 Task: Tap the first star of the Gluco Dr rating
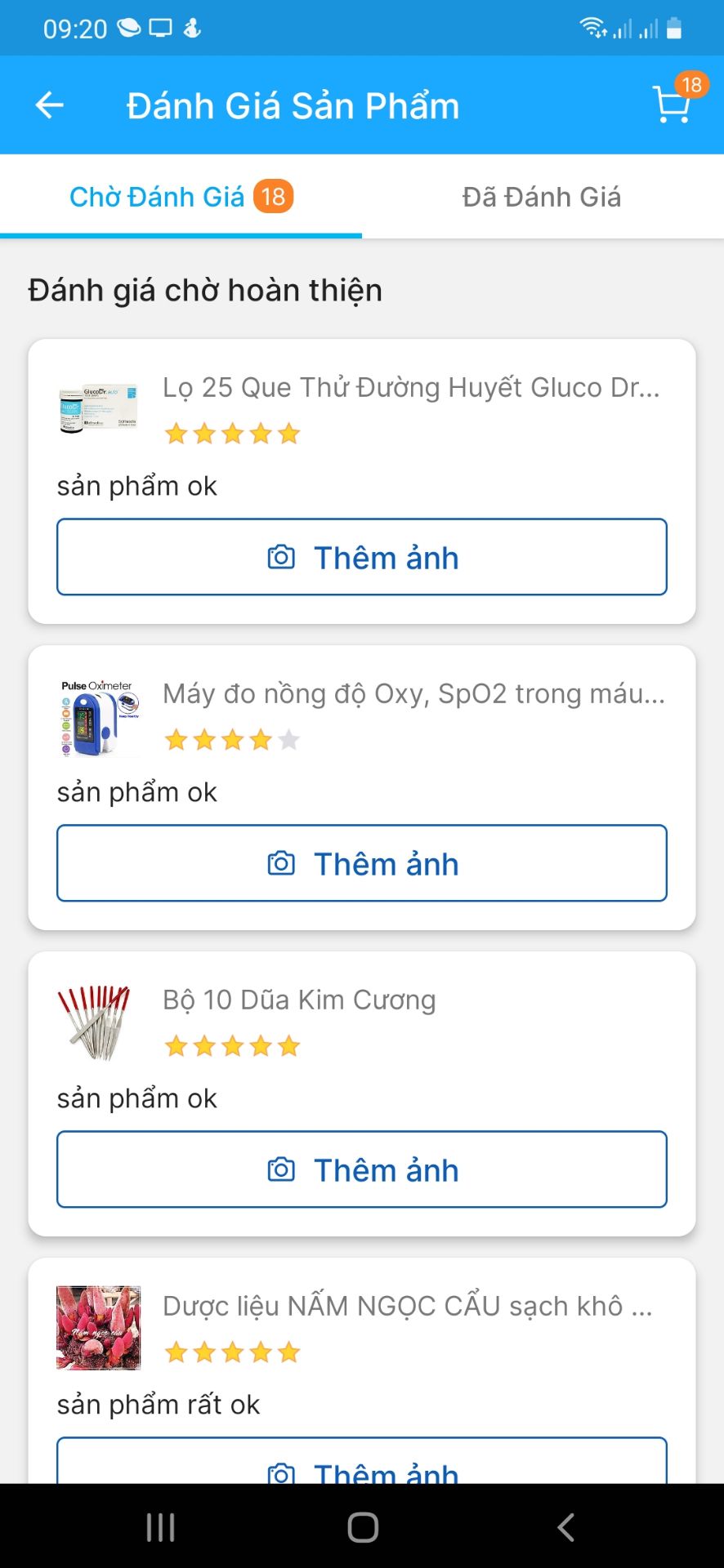click(177, 433)
